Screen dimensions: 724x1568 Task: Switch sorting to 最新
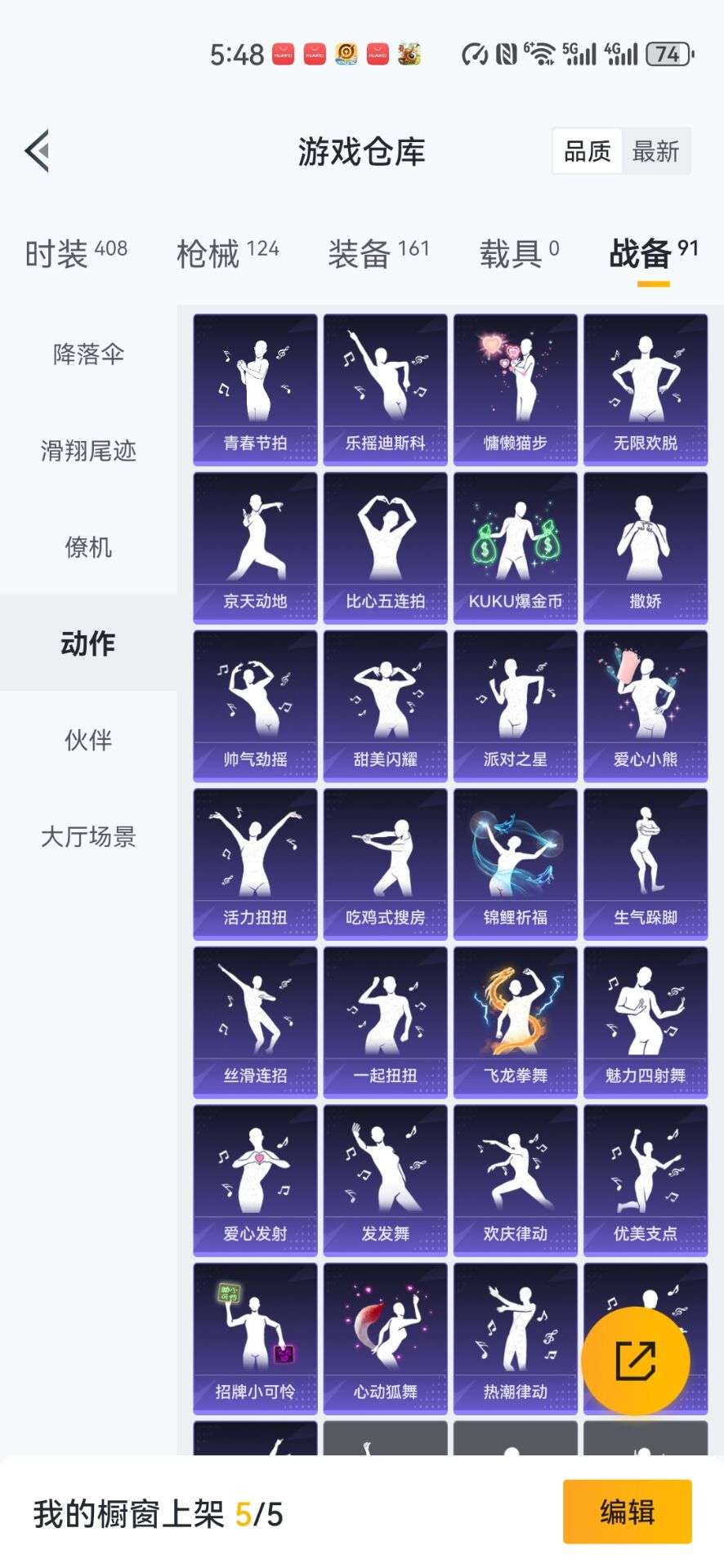click(x=658, y=151)
